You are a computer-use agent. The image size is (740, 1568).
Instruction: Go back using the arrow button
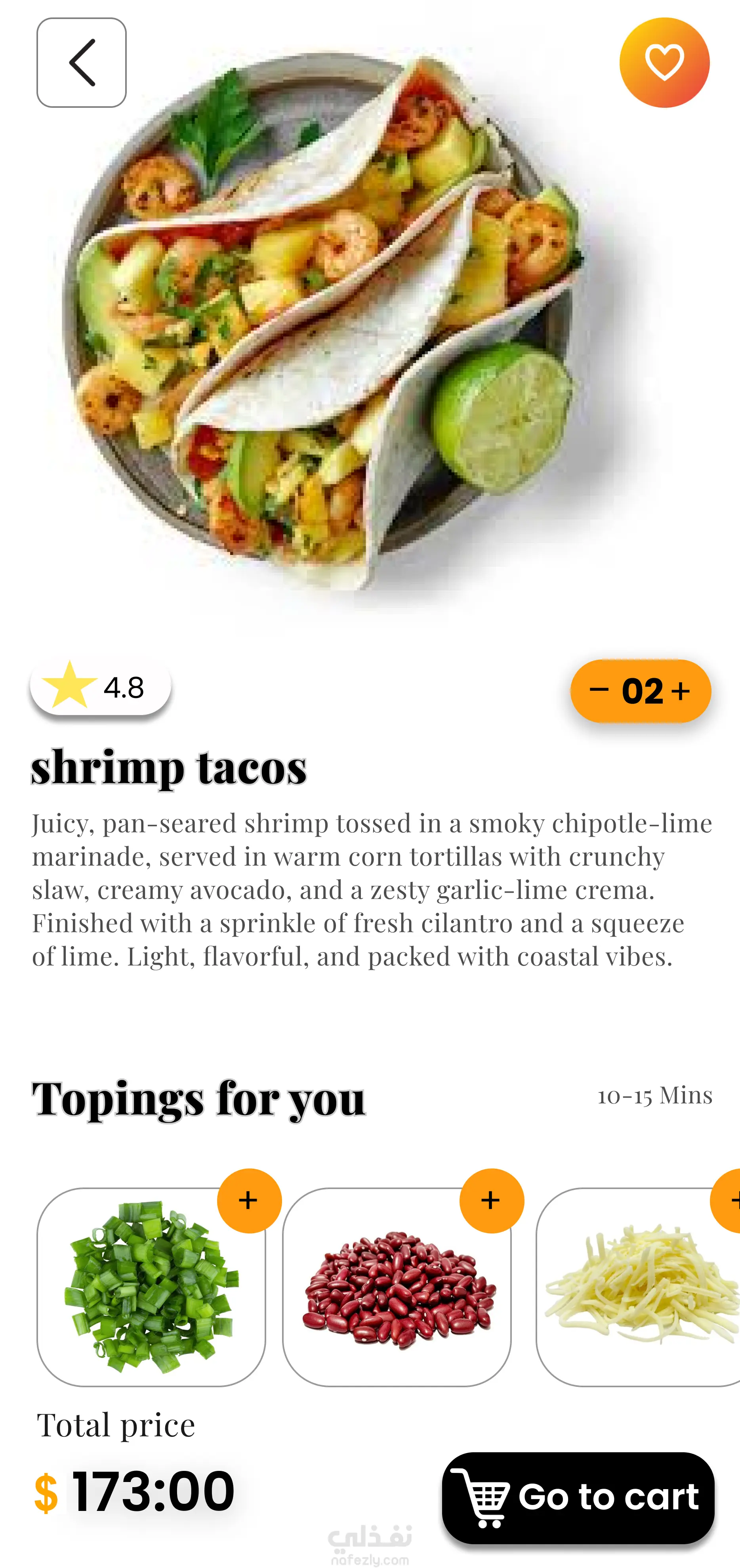82,63
